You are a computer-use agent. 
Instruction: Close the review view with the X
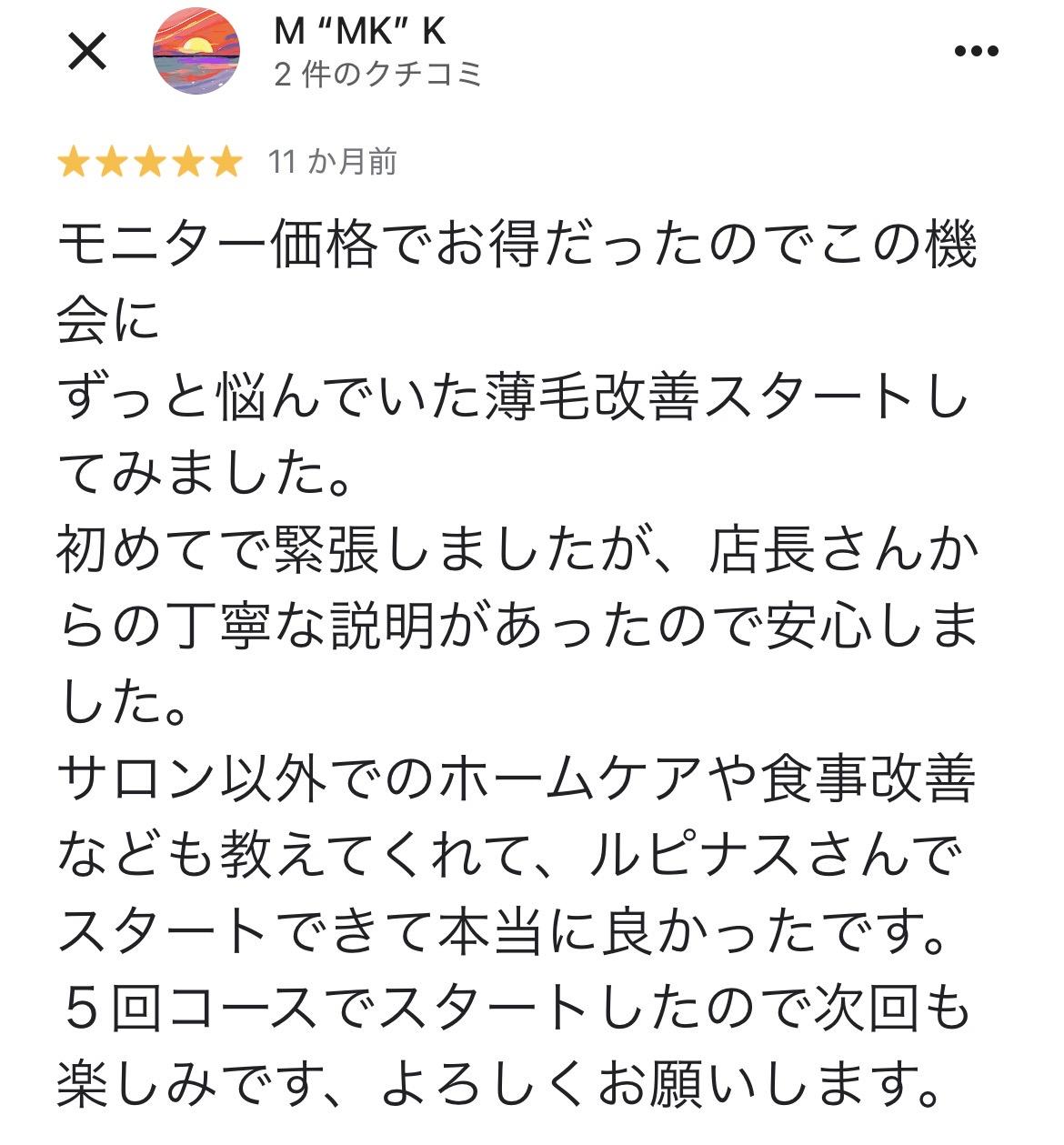tap(88, 51)
